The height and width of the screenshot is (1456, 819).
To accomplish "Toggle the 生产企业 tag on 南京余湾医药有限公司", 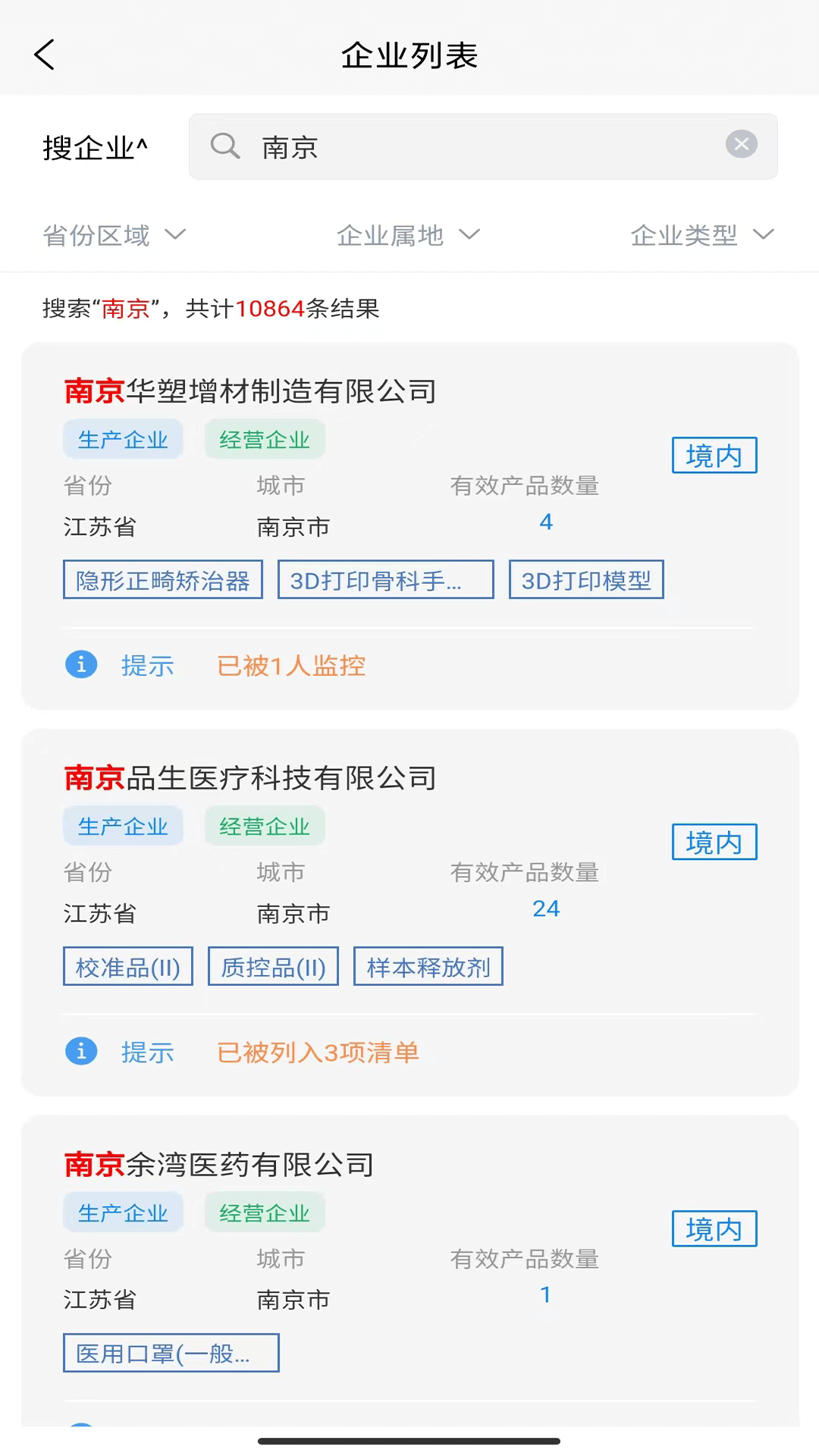I will [123, 1212].
